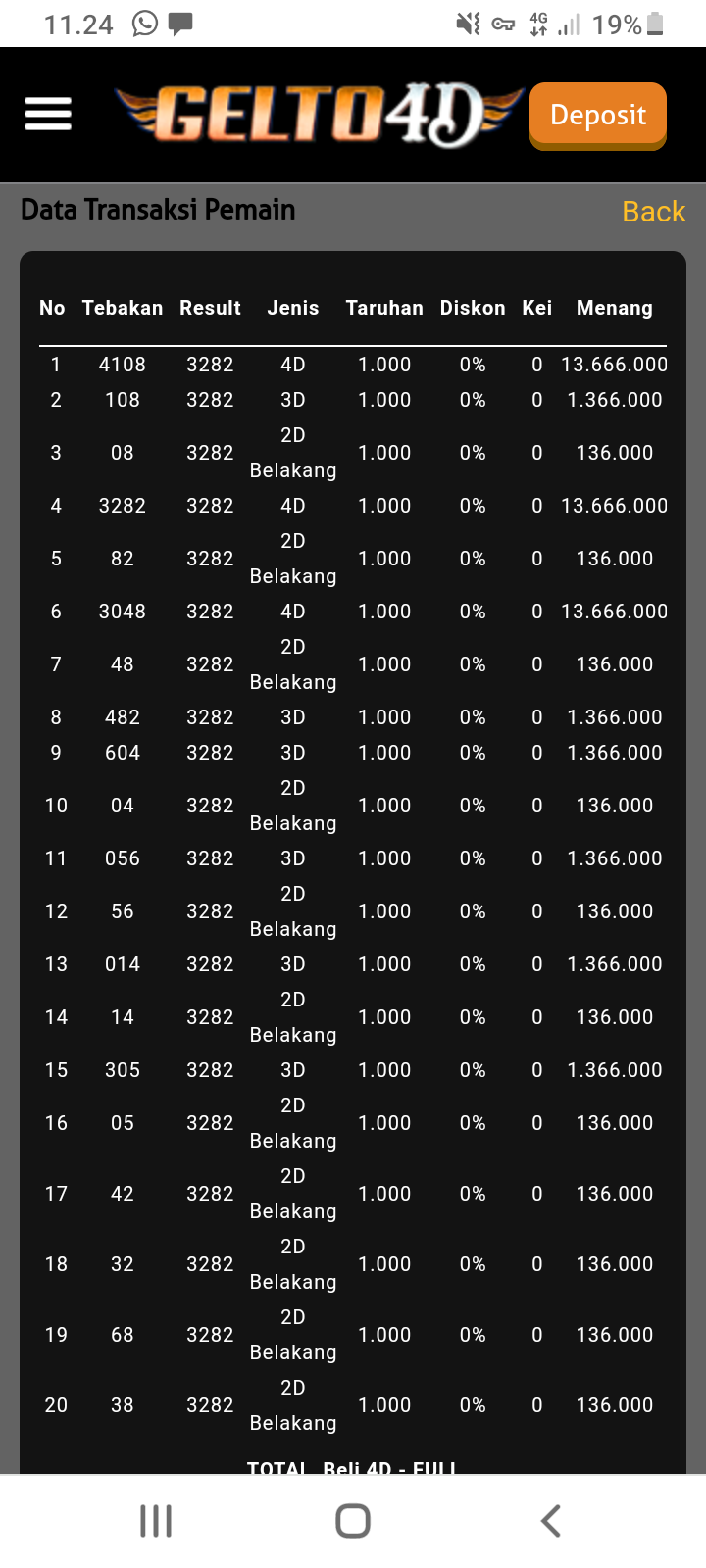Tap the Back link
This screenshot has height=1568, width=706.
pyautogui.click(x=653, y=212)
